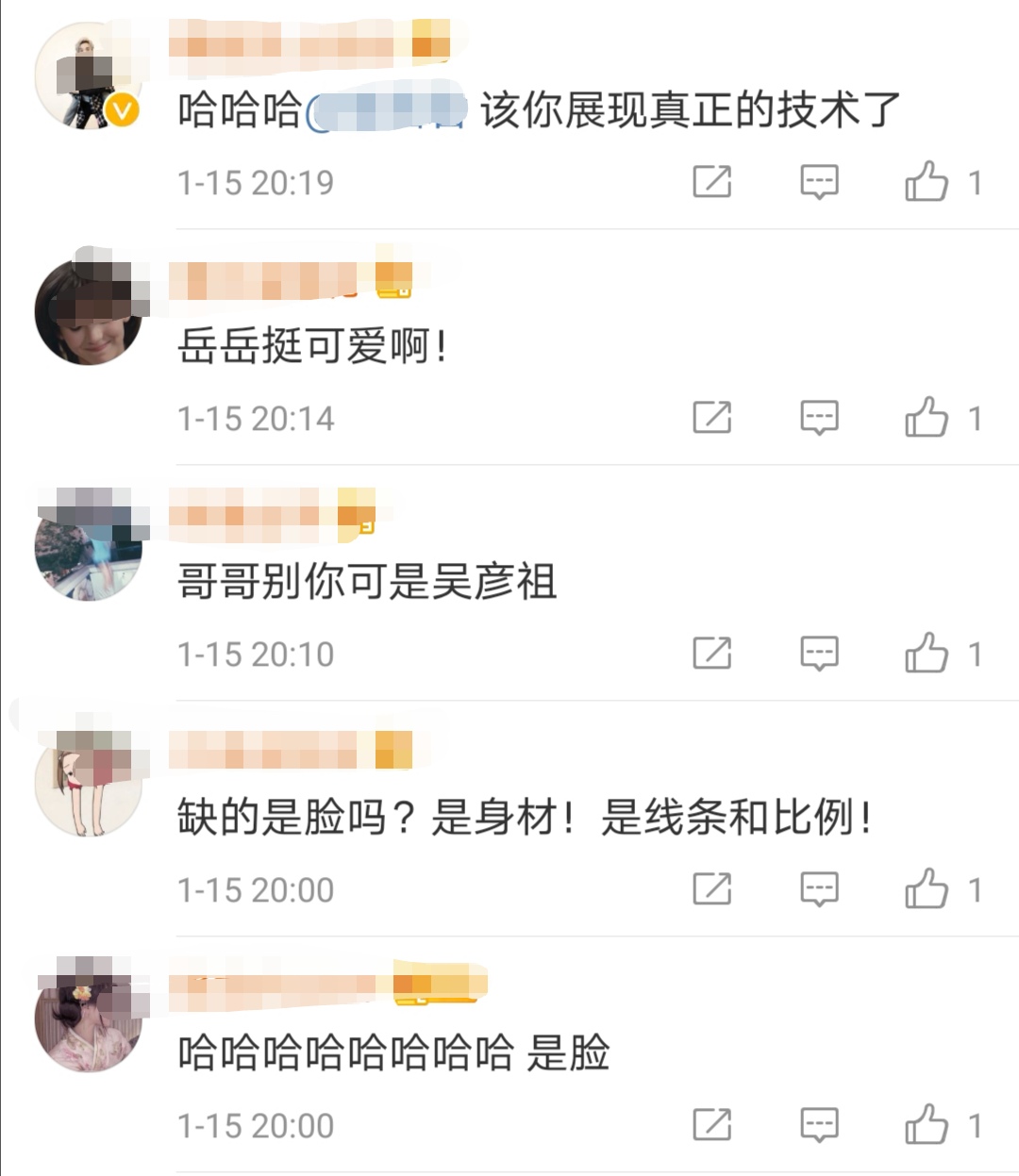Reply to the comment "该你展现真正的技术了"

tap(819, 181)
